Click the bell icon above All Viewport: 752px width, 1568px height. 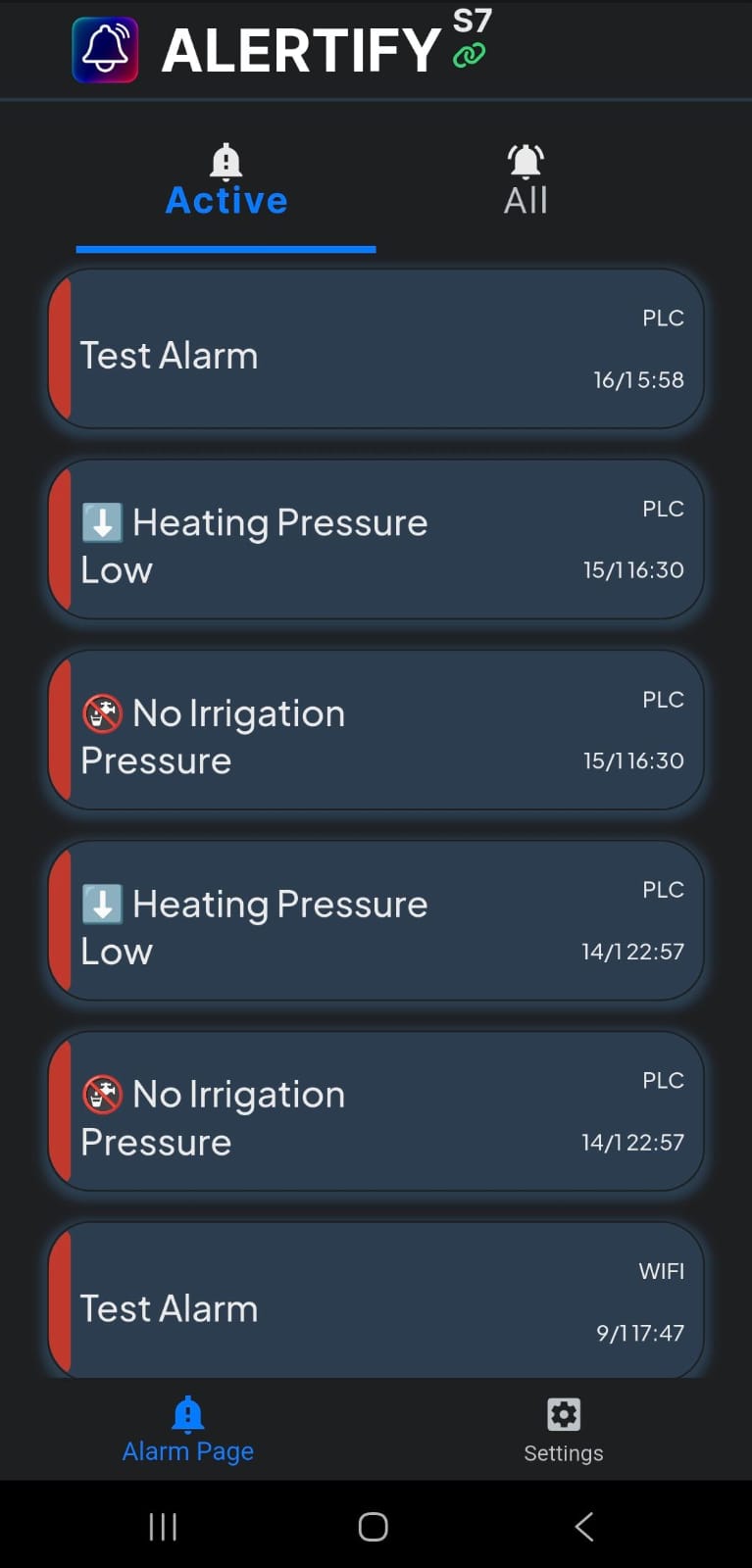pos(525,157)
